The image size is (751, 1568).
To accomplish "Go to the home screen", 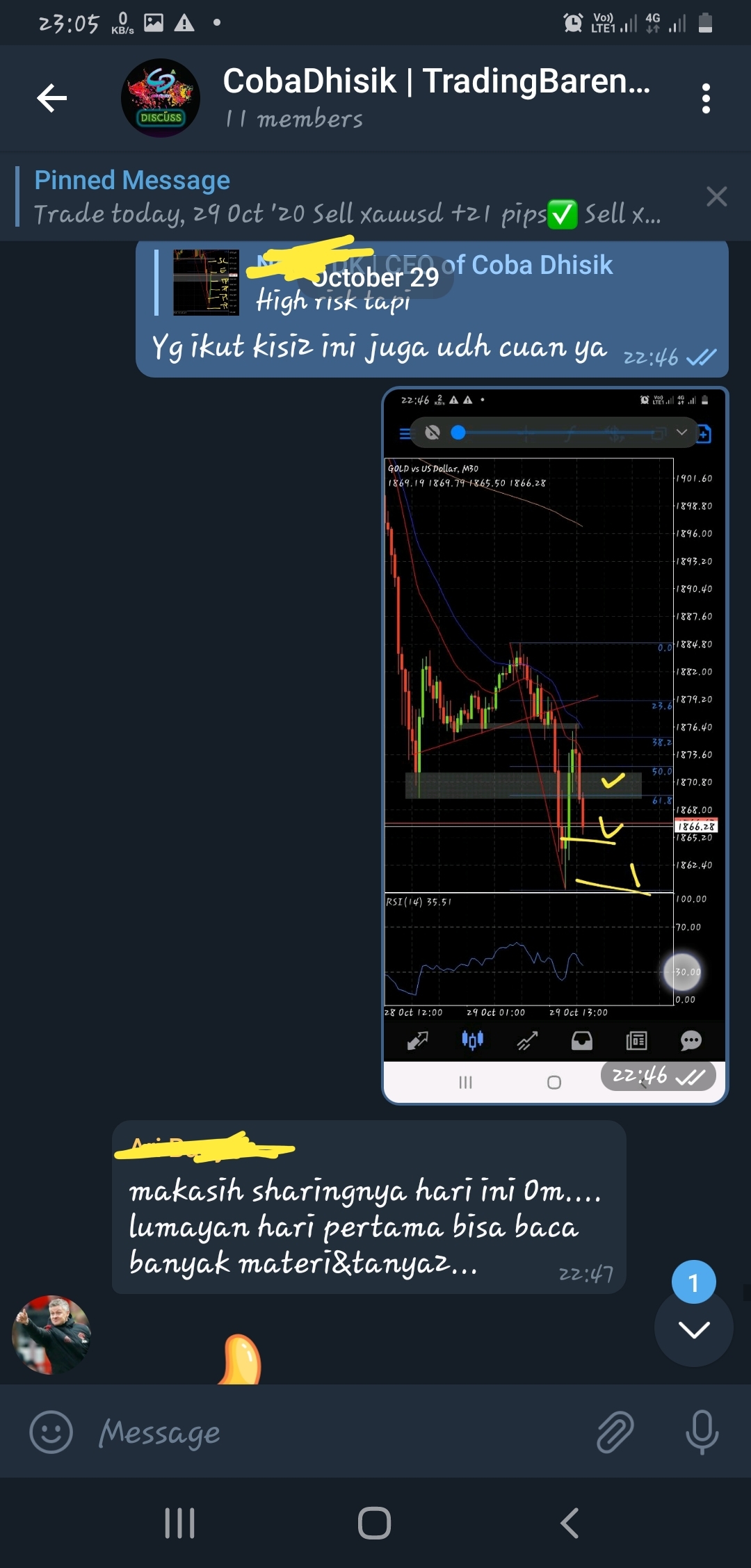I will [x=375, y=1523].
